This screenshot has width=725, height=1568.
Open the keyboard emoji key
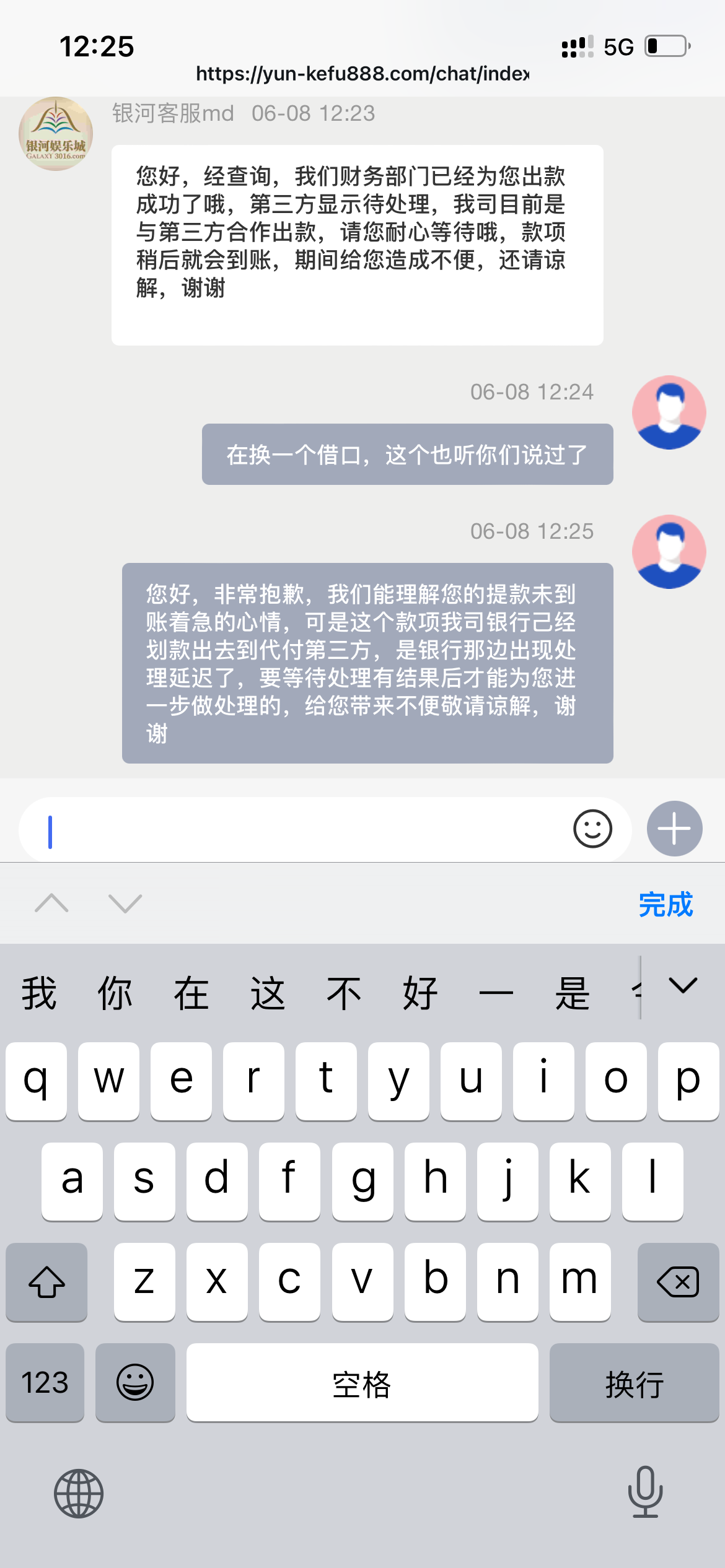pos(135,1382)
